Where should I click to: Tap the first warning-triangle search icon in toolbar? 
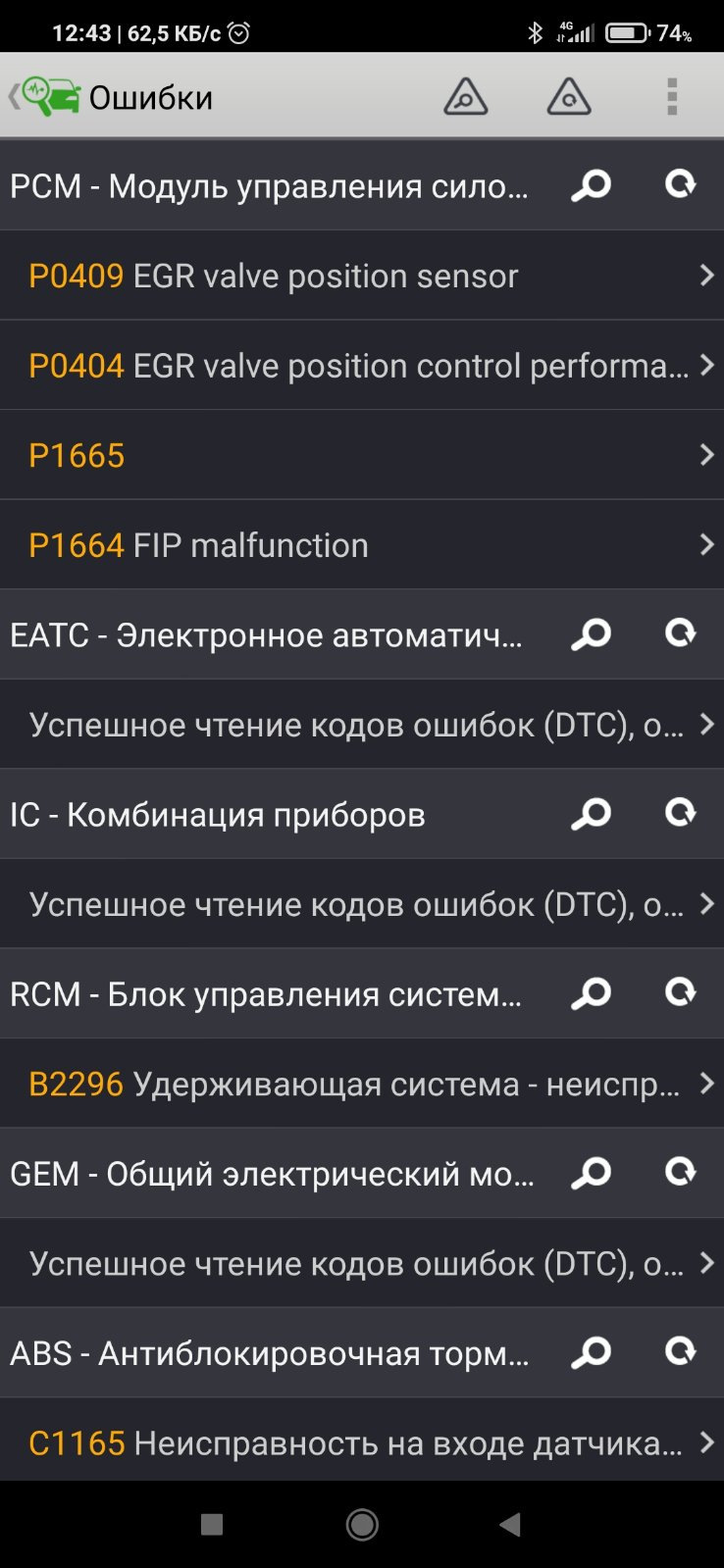pyautogui.click(x=465, y=97)
